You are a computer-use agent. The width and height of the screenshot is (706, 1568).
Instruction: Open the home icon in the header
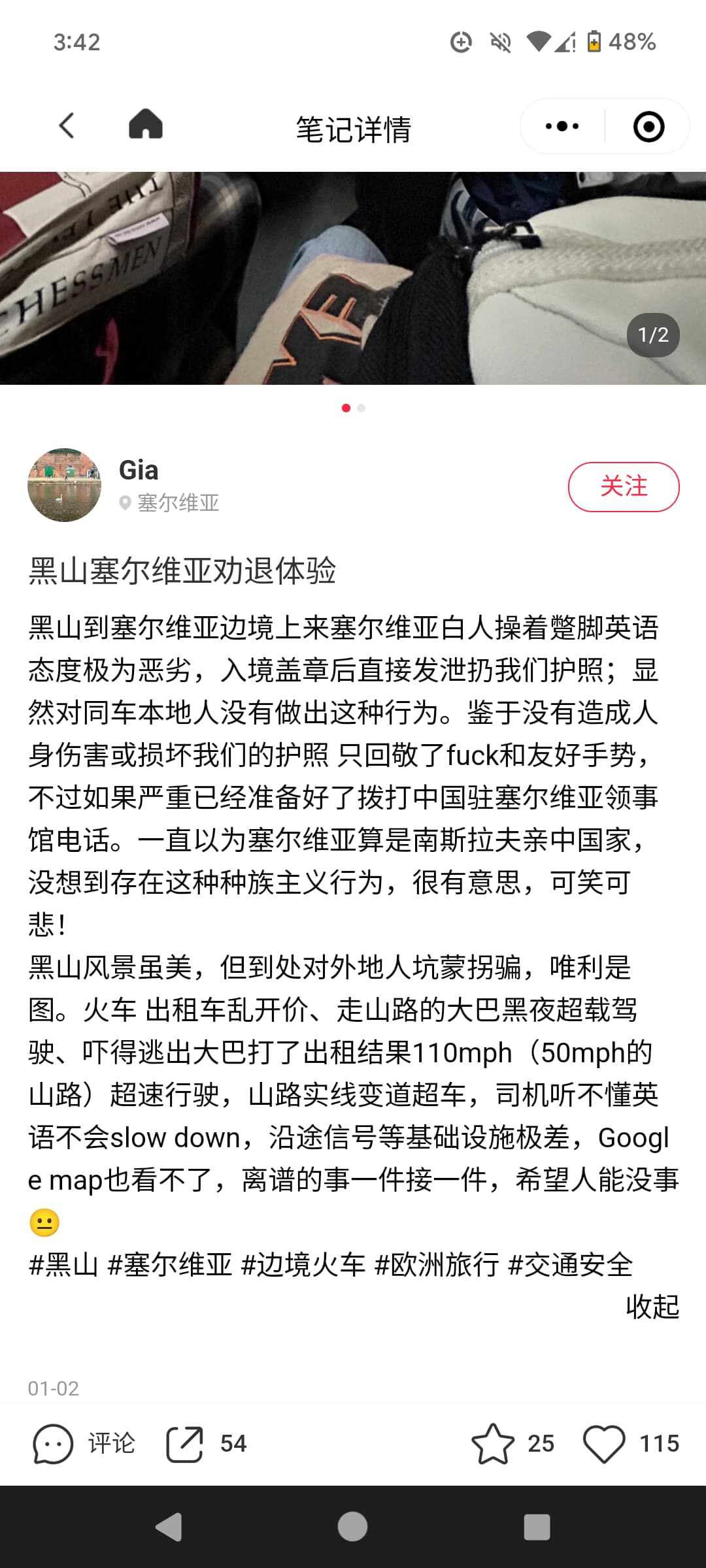click(x=145, y=124)
